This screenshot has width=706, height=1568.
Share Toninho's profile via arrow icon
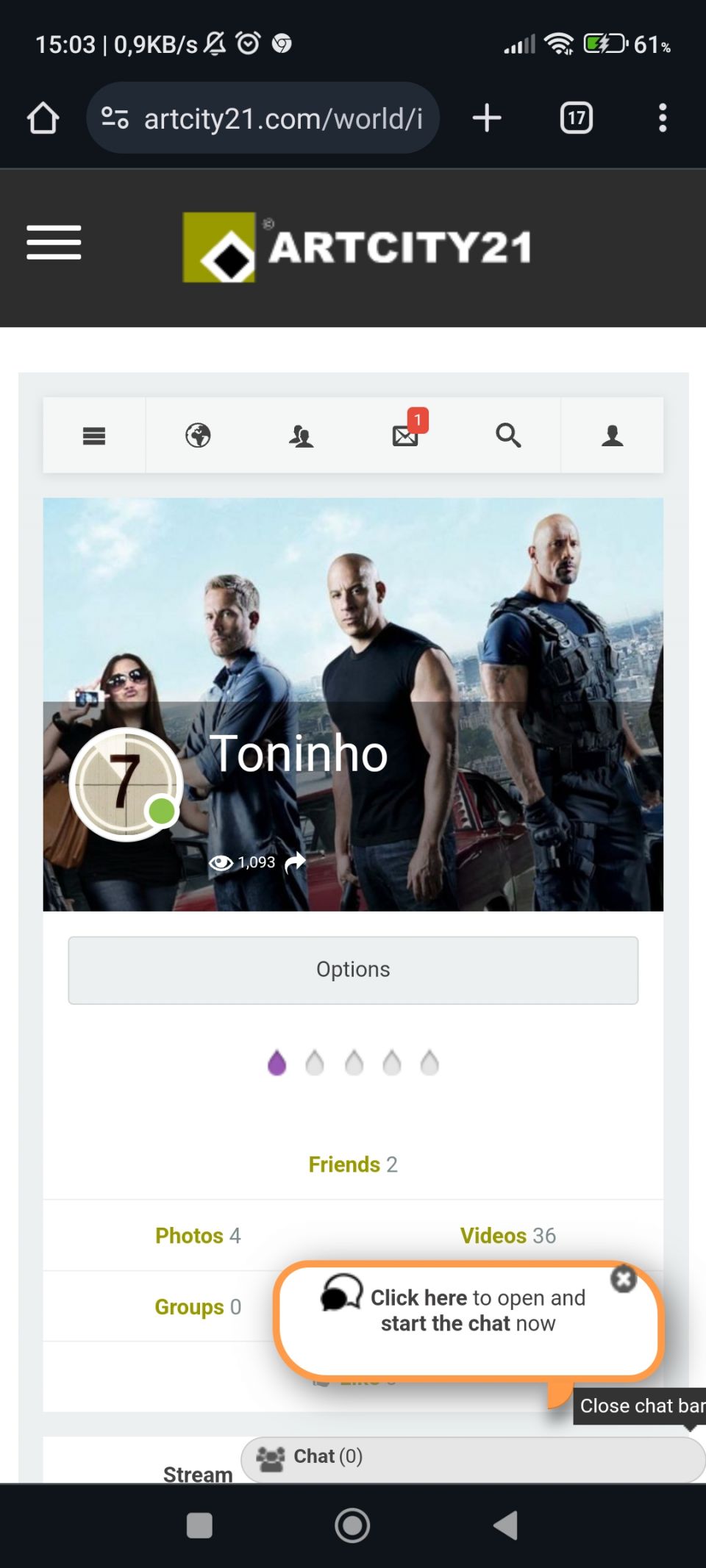pos(295,862)
